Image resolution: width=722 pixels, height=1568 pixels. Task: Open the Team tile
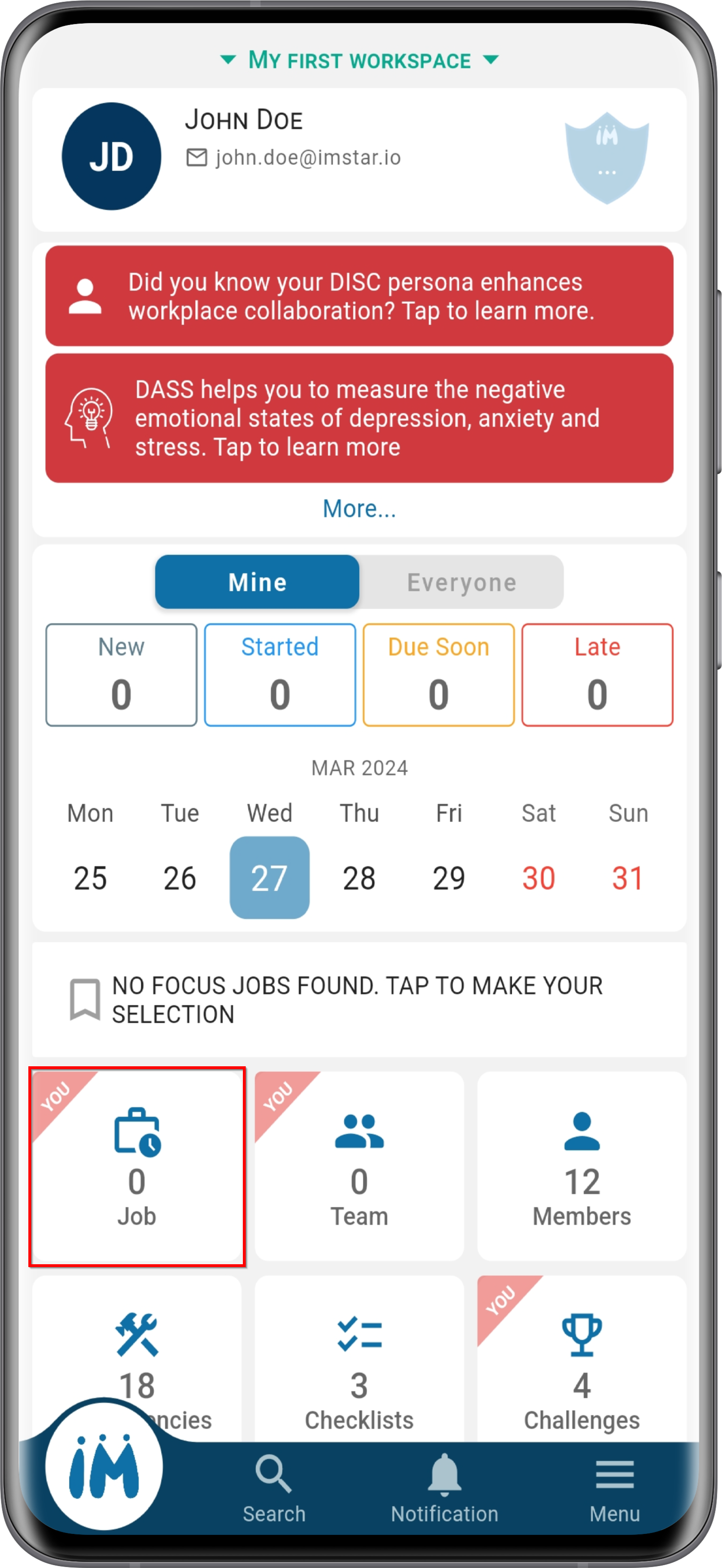359,1165
